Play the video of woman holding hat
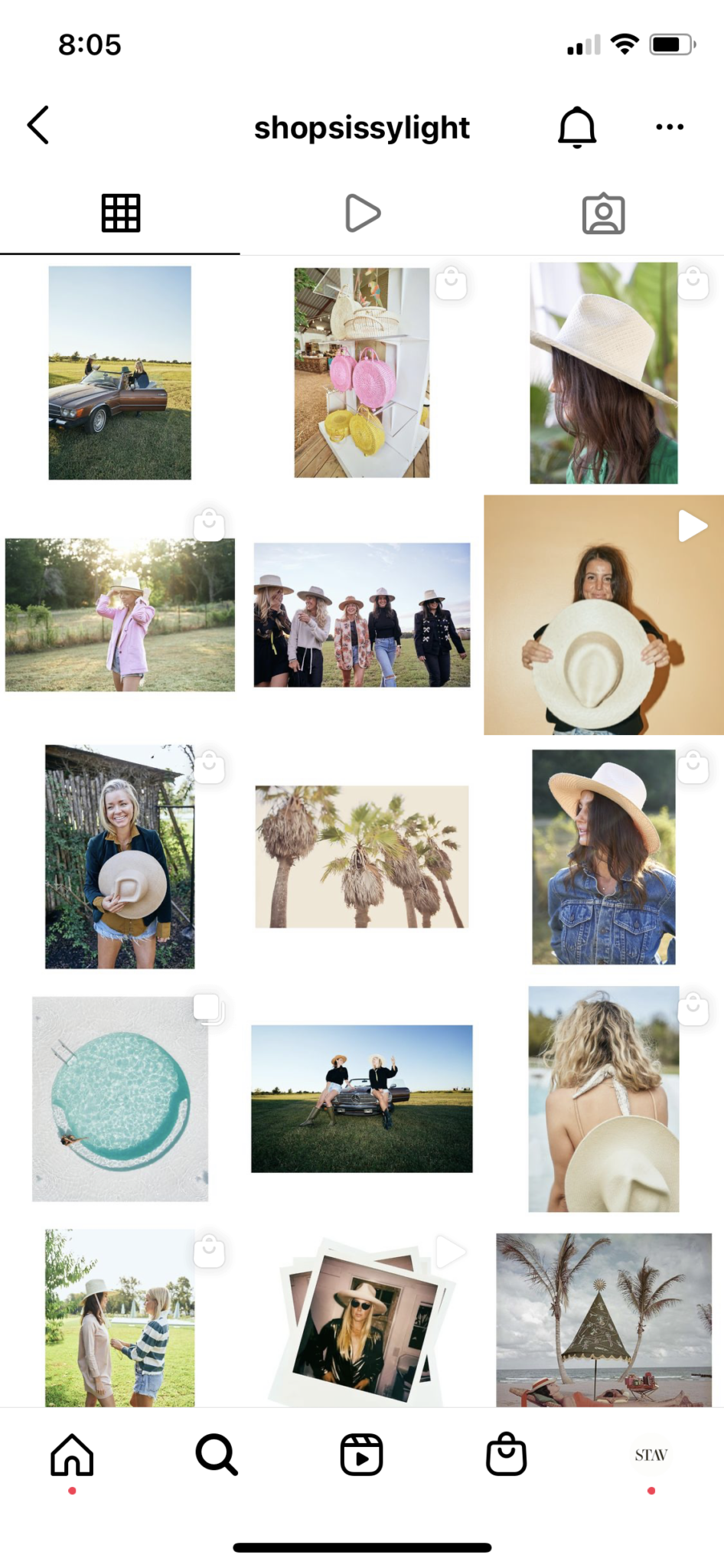The height and width of the screenshot is (1568, 724). pos(604,615)
